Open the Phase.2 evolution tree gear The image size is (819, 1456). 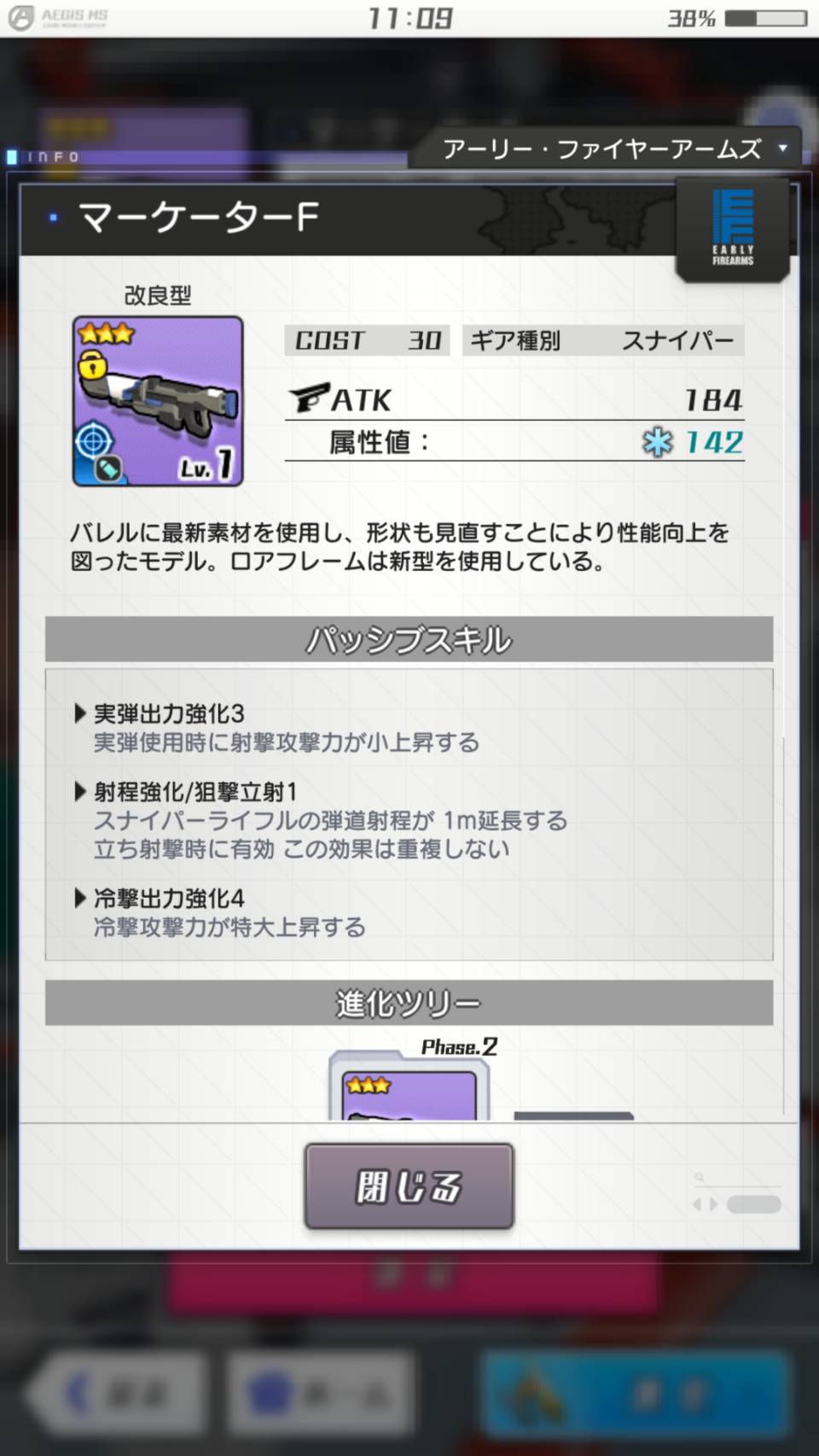pyautogui.click(x=409, y=1086)
